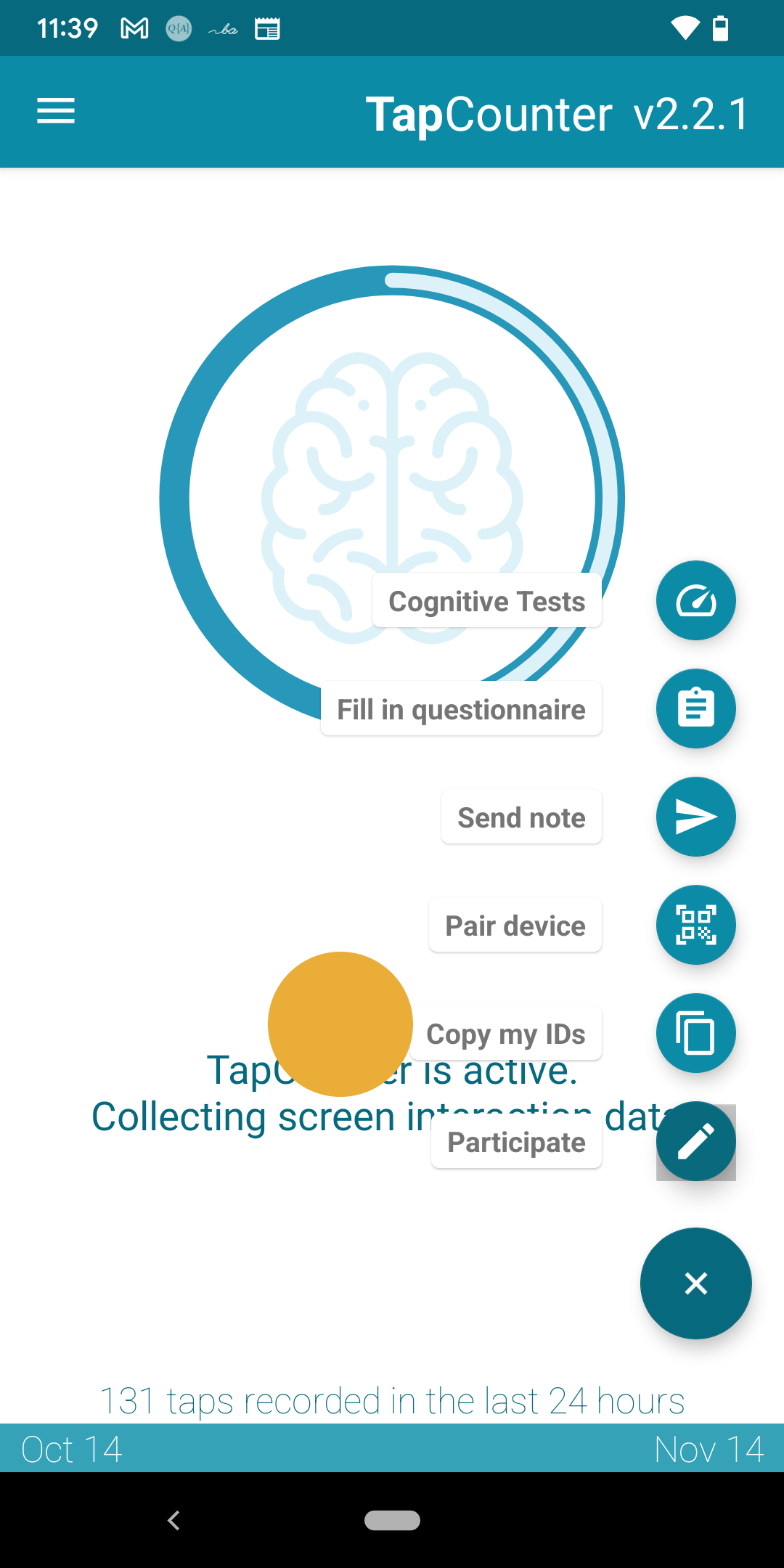Tap the Fill in questionnaire clipboard button
The width and height of the screenshot is (784, 1568).
tap(695, 709)
